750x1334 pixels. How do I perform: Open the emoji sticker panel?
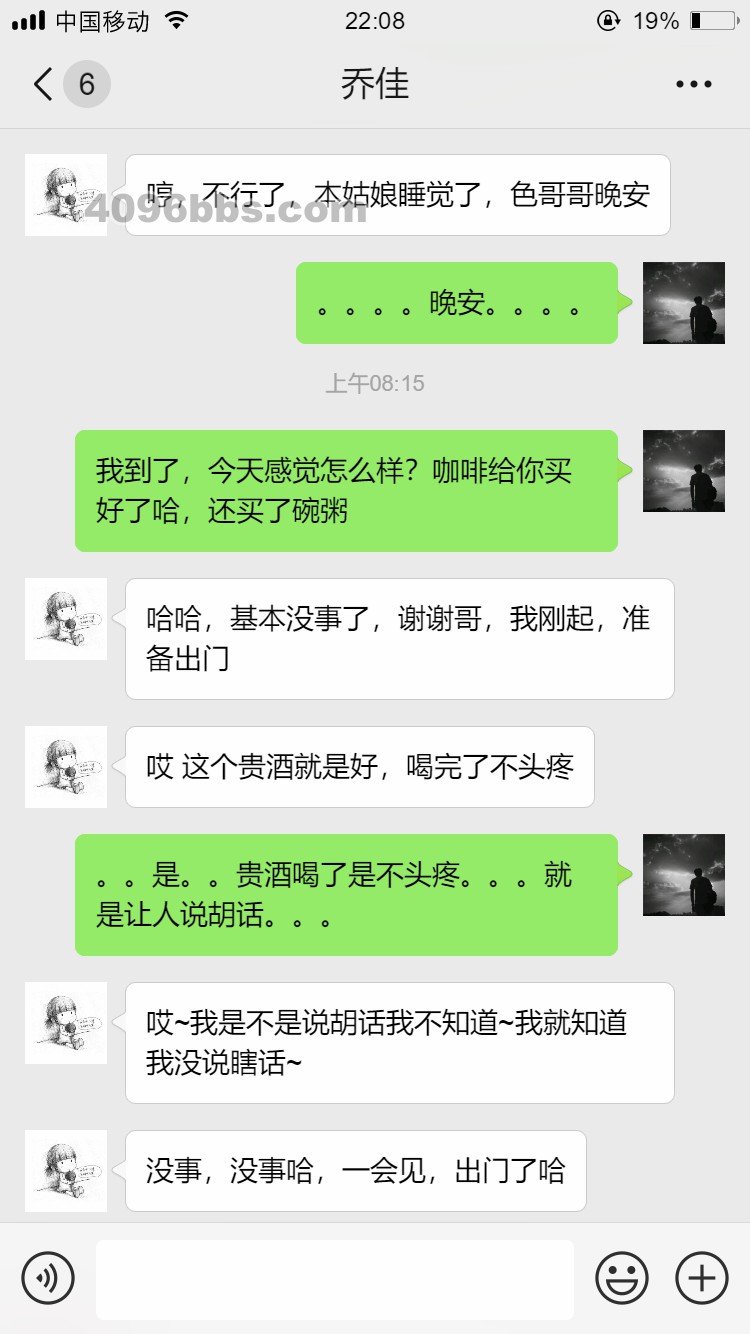(x=622, y=1277)
